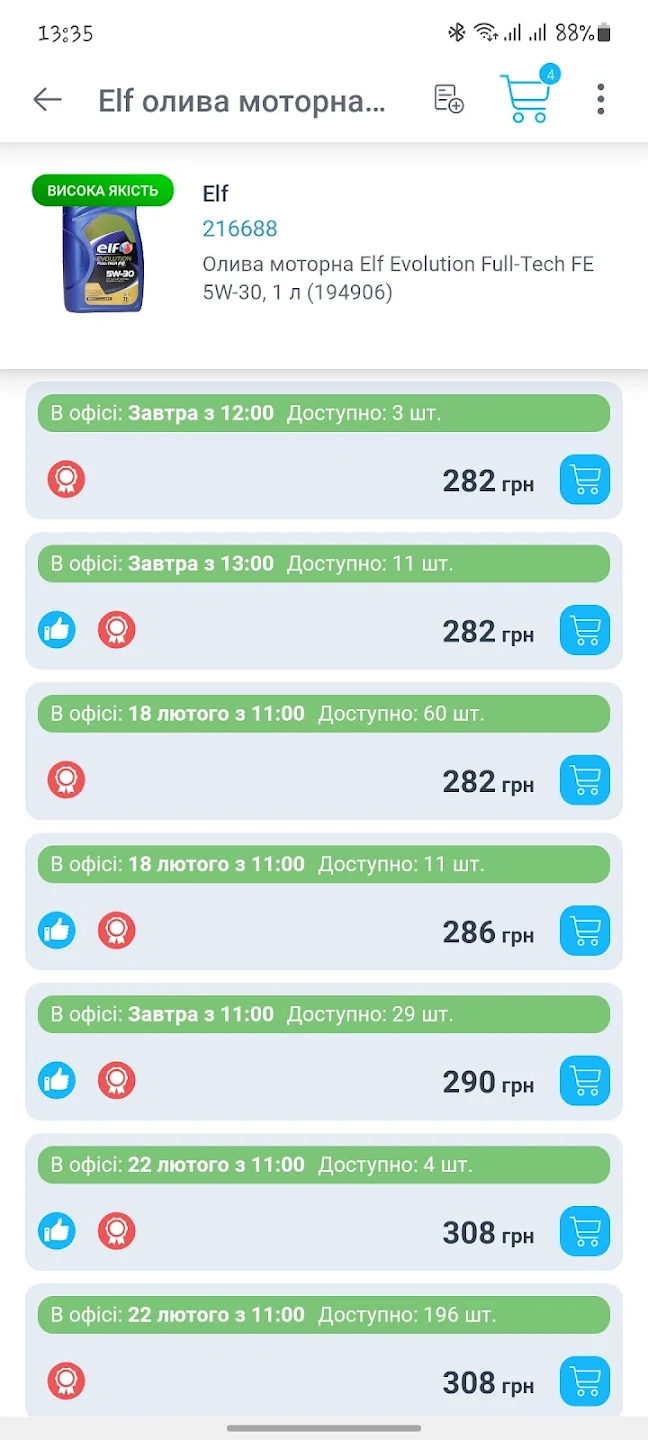This screenshot has height=1440, width=648.
Task: Add the 60 шт. offer to cart
Action: [585, 781]
